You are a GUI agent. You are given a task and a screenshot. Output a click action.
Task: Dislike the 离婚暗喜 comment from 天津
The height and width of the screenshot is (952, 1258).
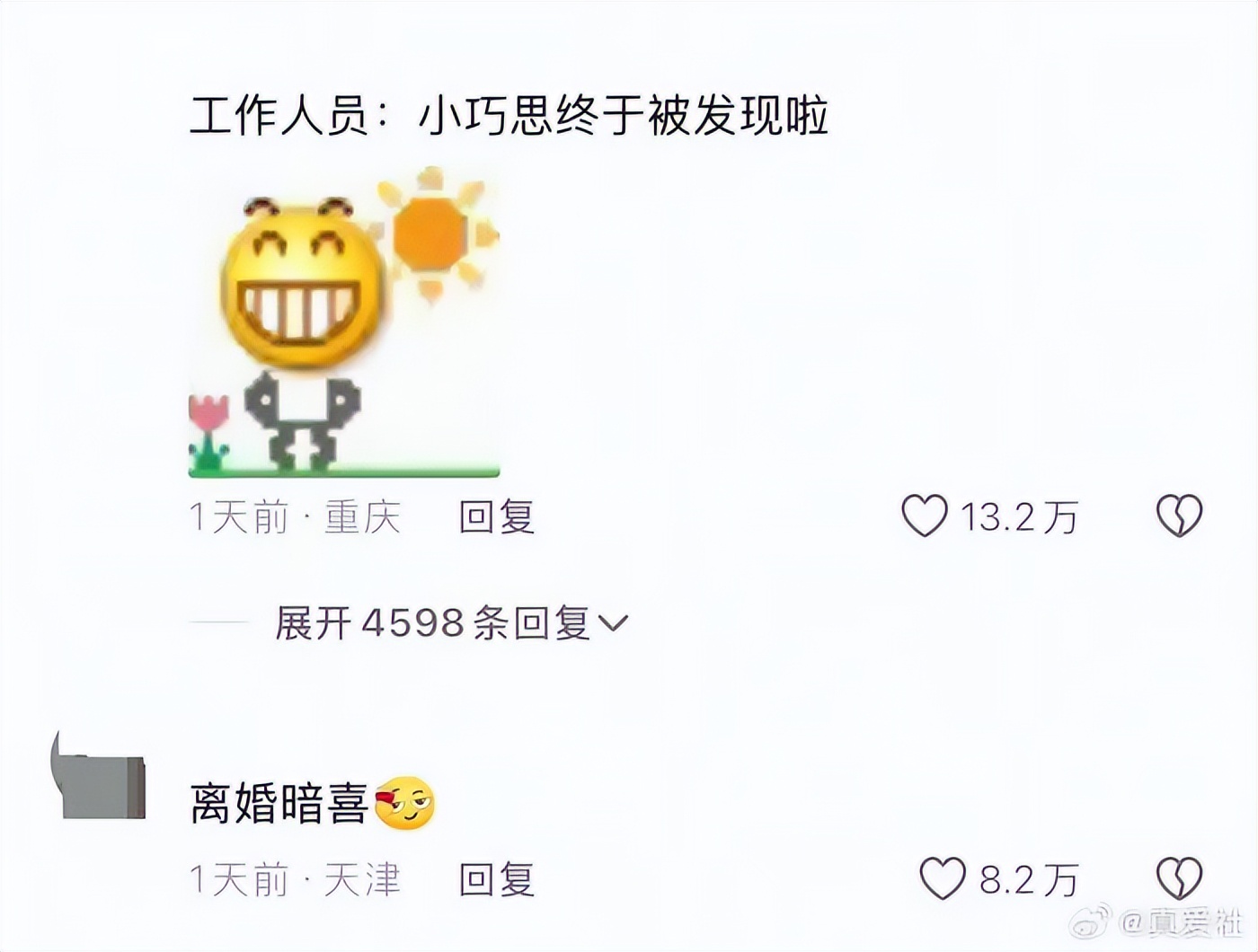pos(1179,878)
